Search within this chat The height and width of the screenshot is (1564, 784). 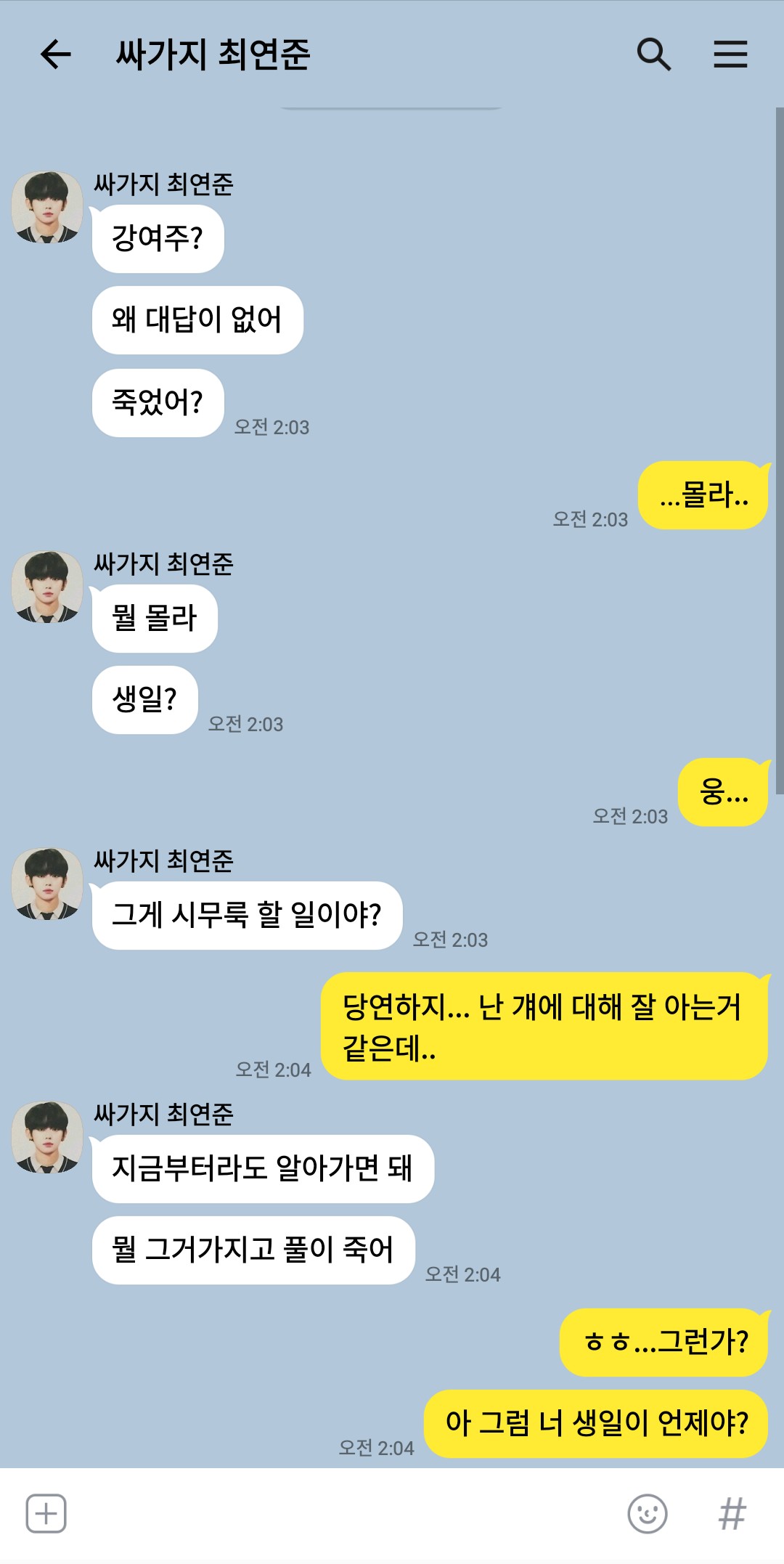click(x=653, y=54)
